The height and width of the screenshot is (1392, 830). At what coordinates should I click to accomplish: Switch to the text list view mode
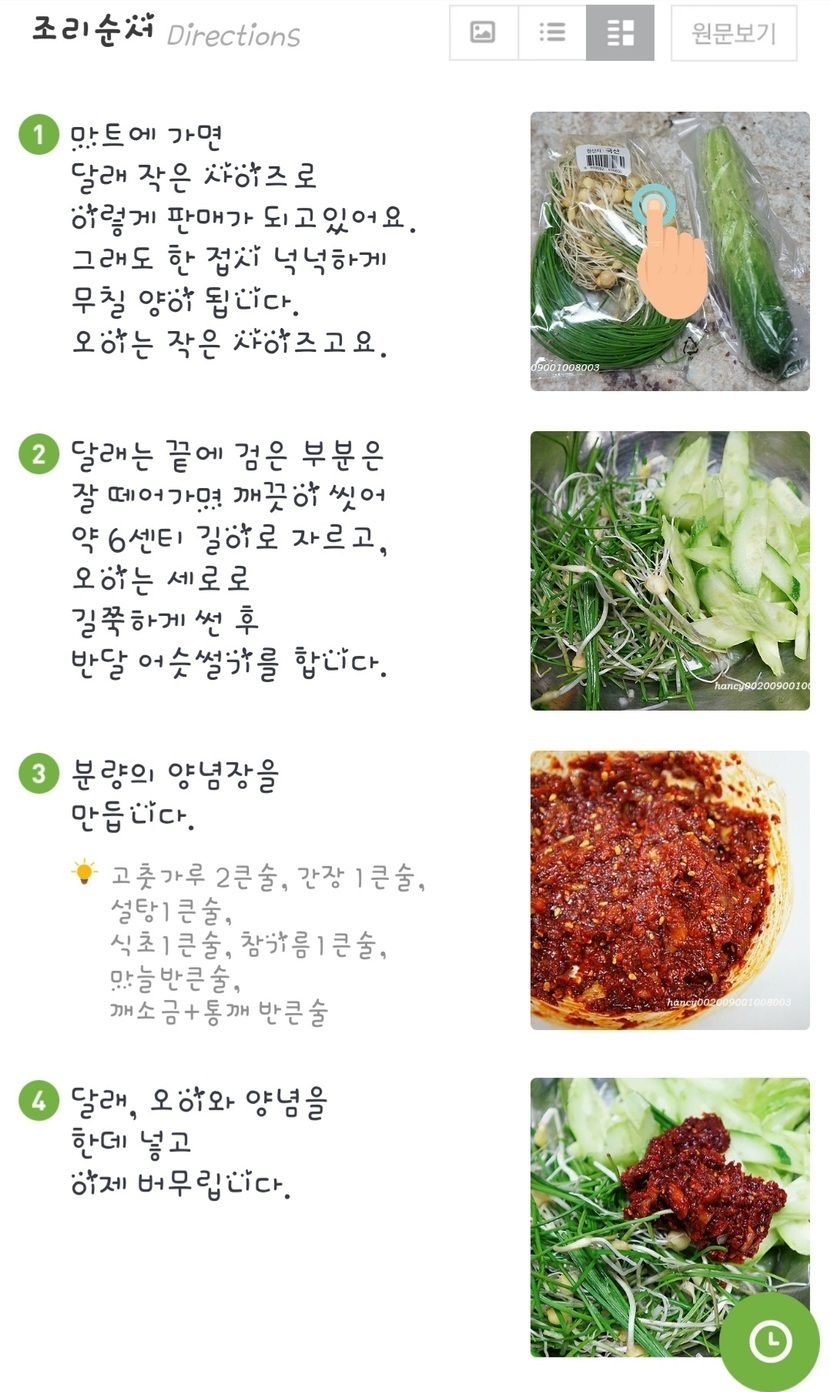click(x=552, y=33)
